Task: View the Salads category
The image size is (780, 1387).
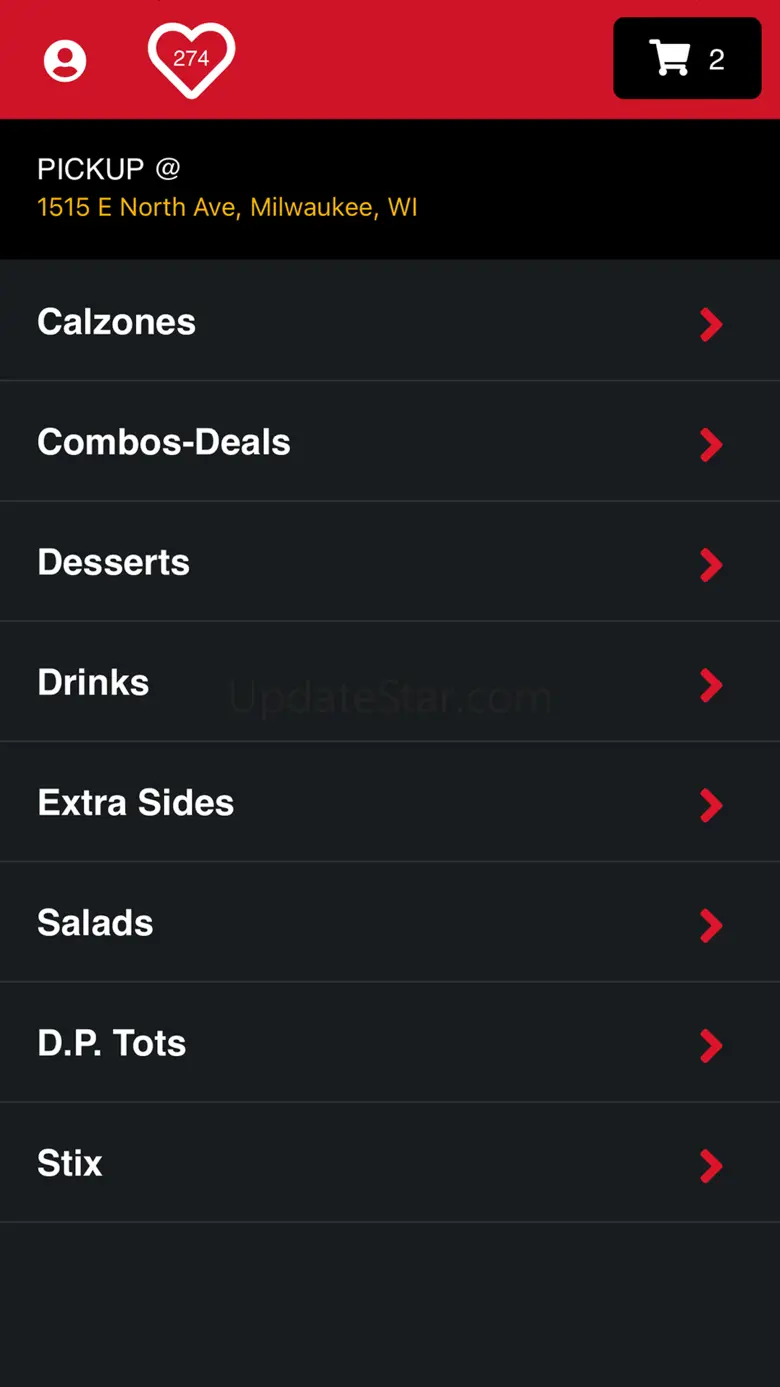Action: point(390,922)
